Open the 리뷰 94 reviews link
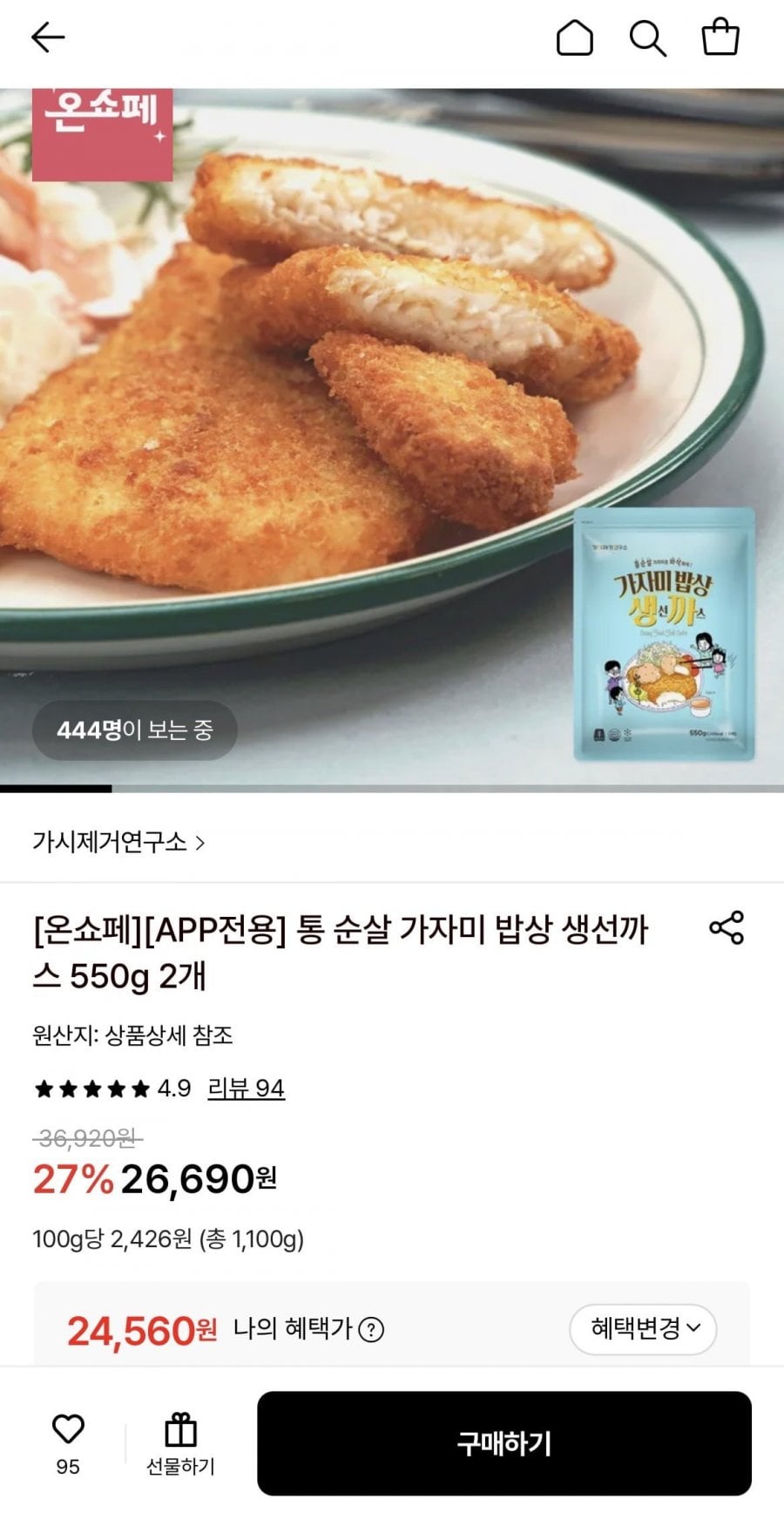This screenshot has height=1520, width=784. coord(246,1089)
